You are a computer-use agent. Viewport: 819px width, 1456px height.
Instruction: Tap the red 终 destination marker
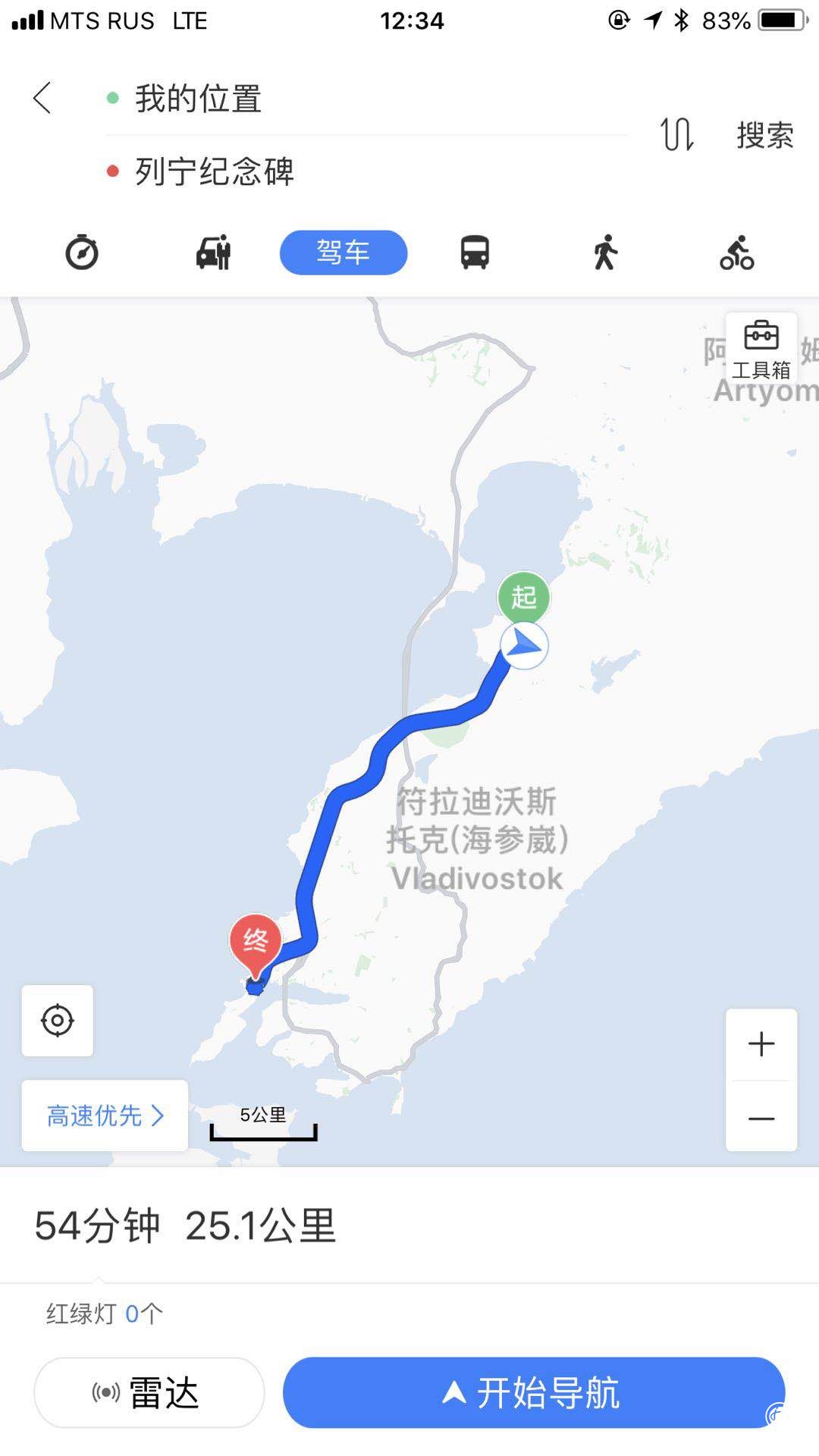pos(256,943)
